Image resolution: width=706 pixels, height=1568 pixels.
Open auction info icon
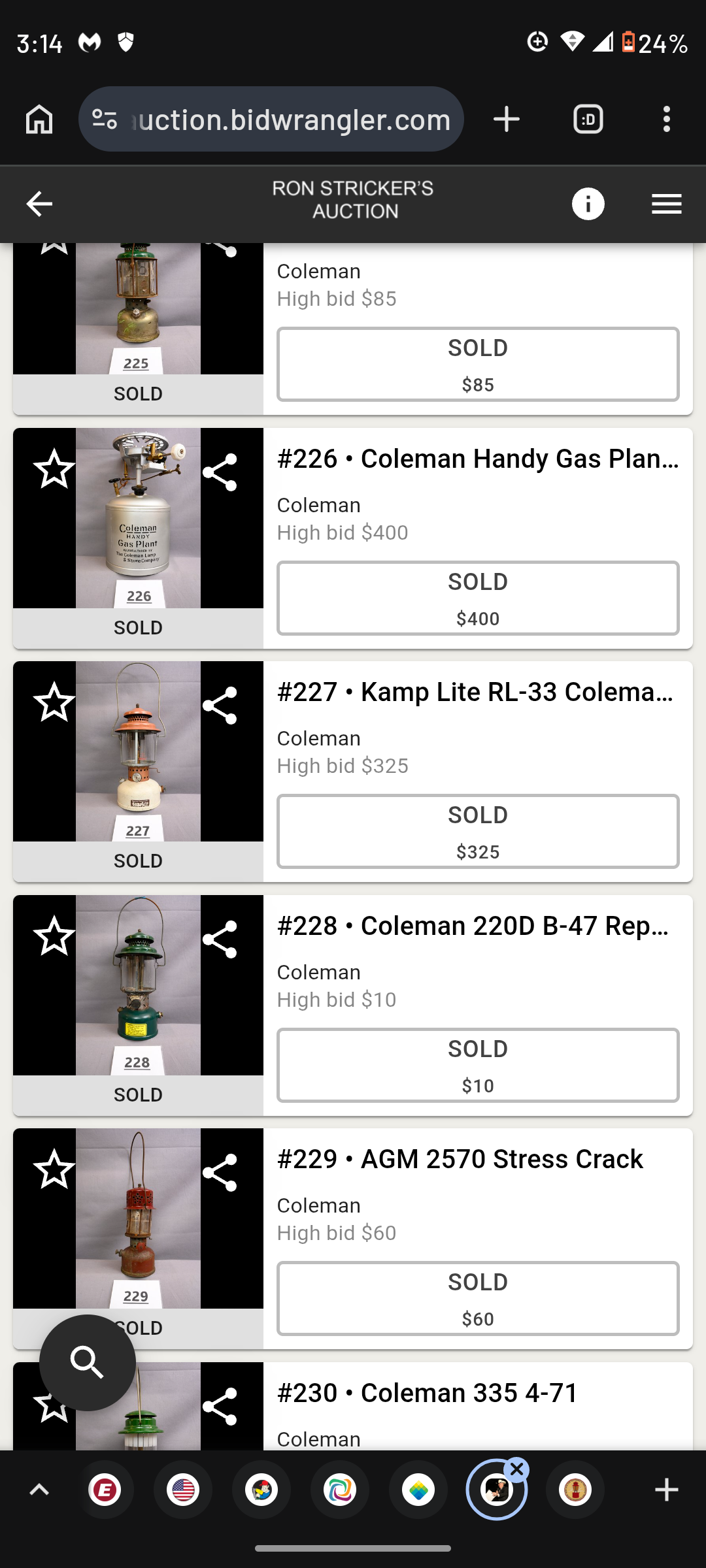point(588,204)
